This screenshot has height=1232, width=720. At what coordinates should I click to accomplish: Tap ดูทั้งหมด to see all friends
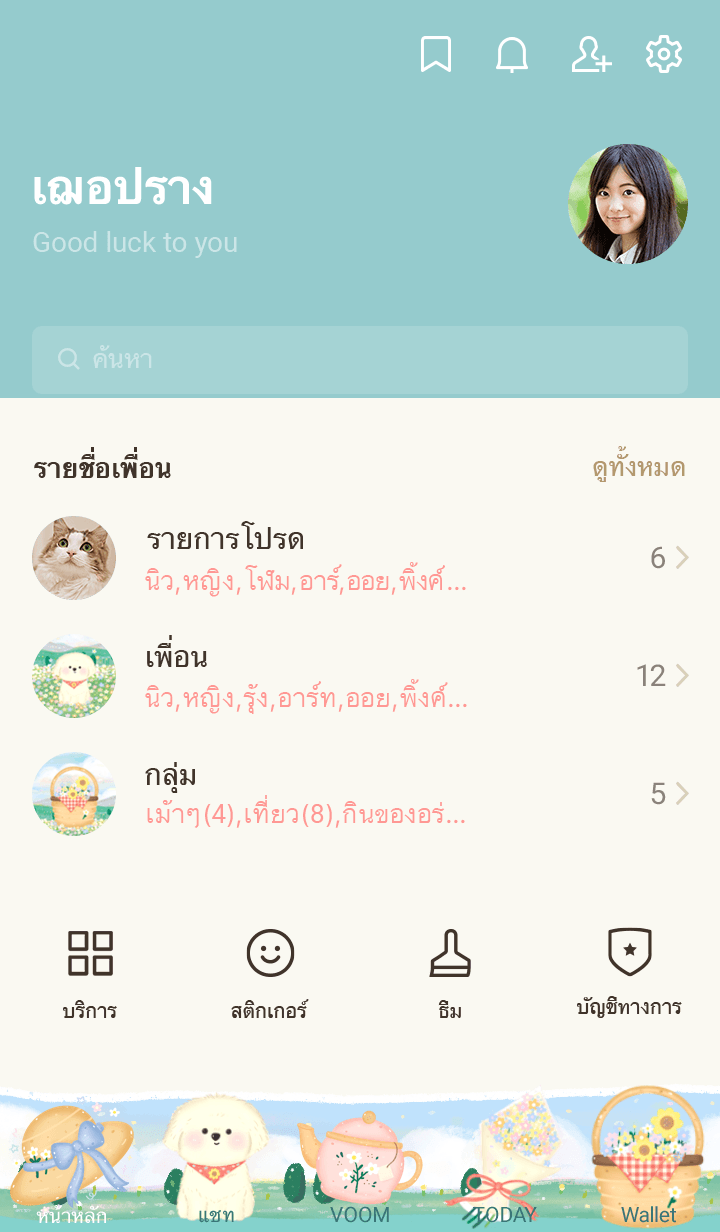point(638,467)
